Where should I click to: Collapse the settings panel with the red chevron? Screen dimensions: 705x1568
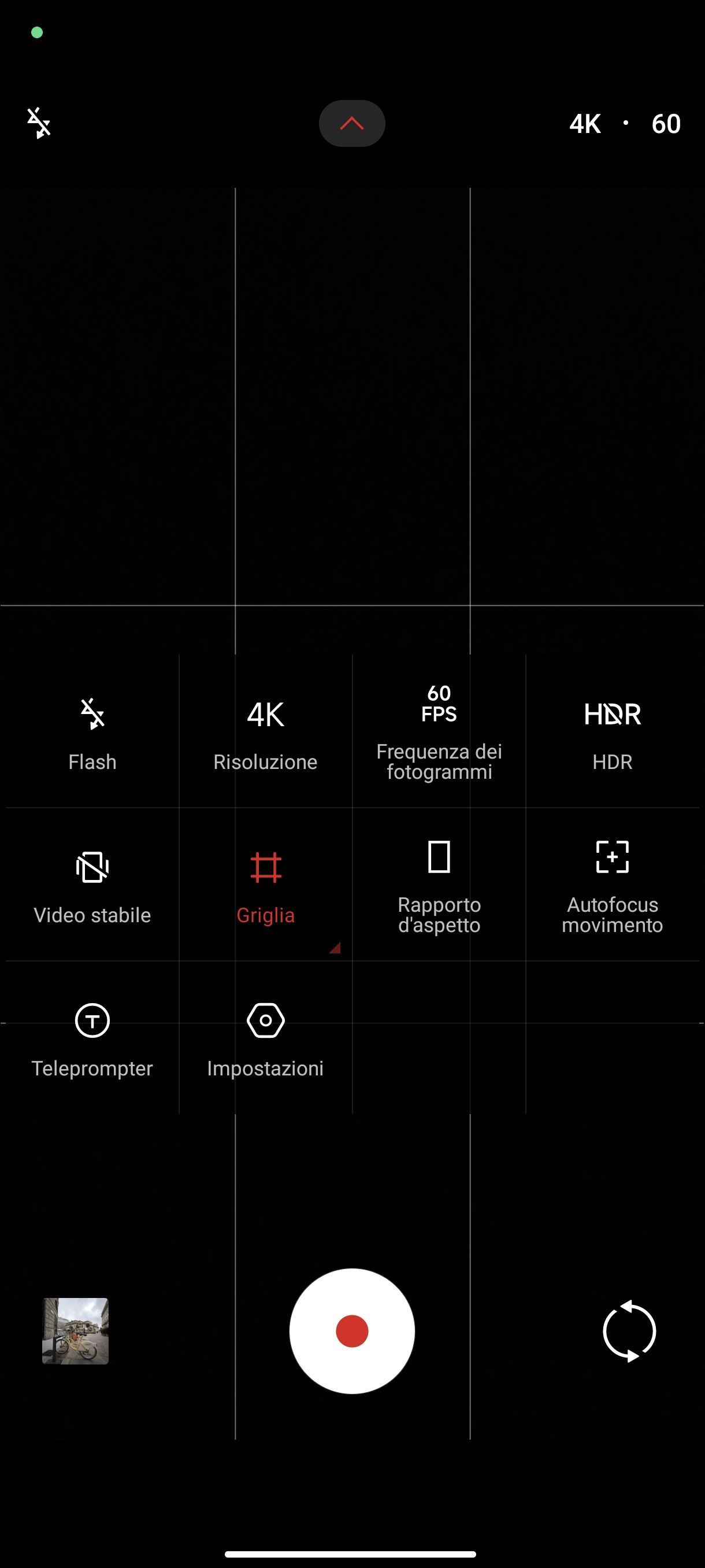pos(351,124)
